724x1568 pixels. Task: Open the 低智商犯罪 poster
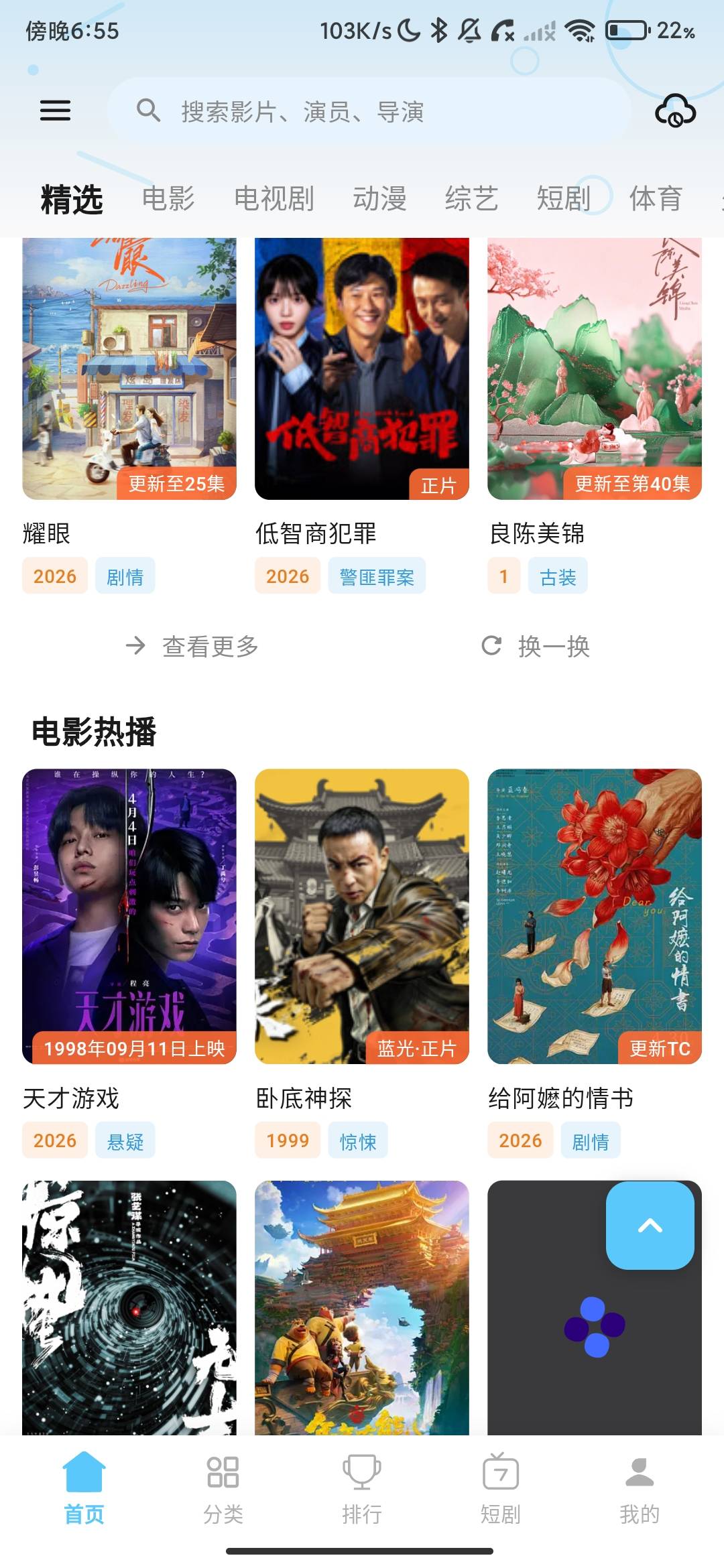[x=362, y=369]
